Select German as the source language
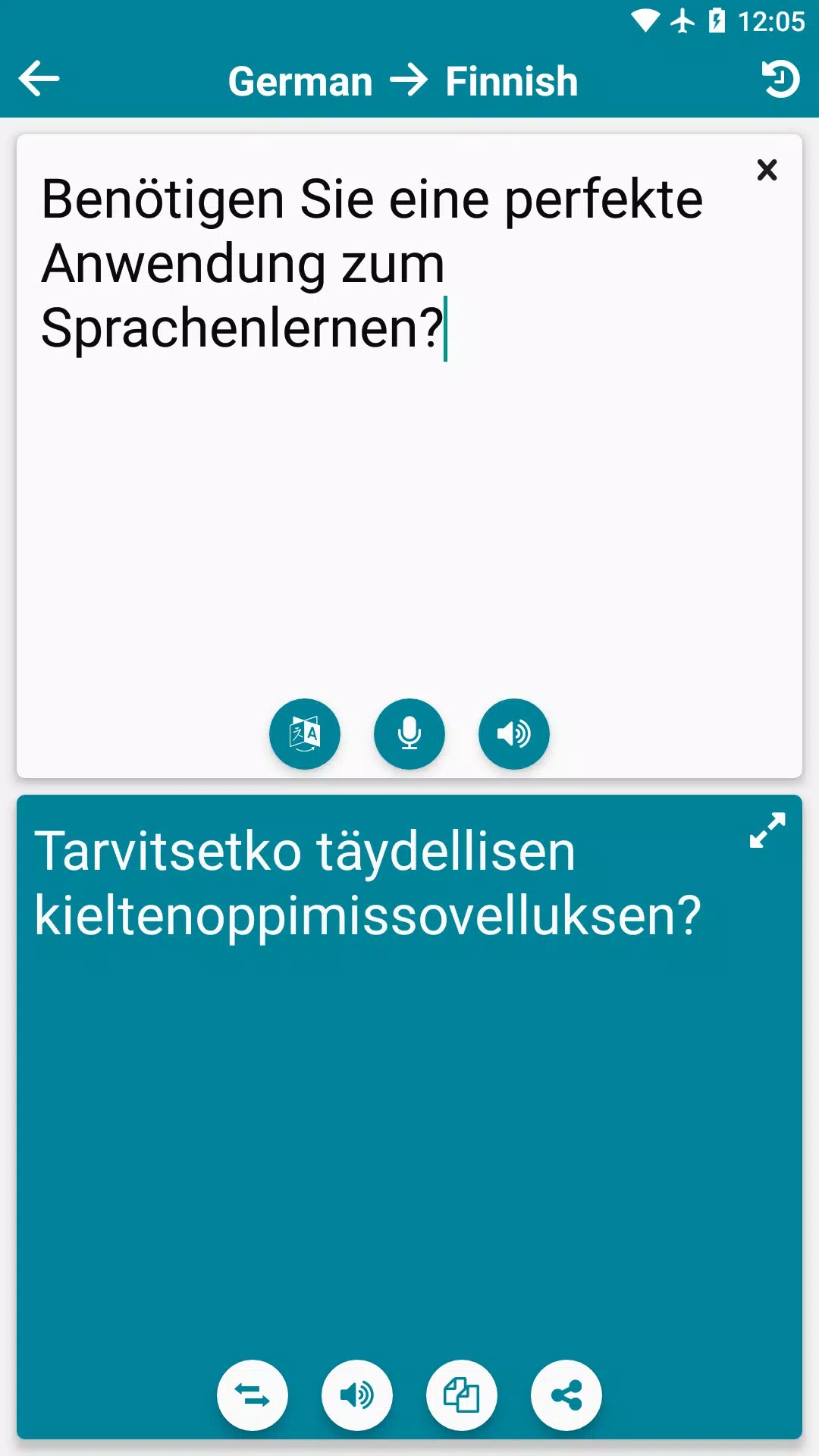Screen dimensions: 819x1456 tap(300, 82)
